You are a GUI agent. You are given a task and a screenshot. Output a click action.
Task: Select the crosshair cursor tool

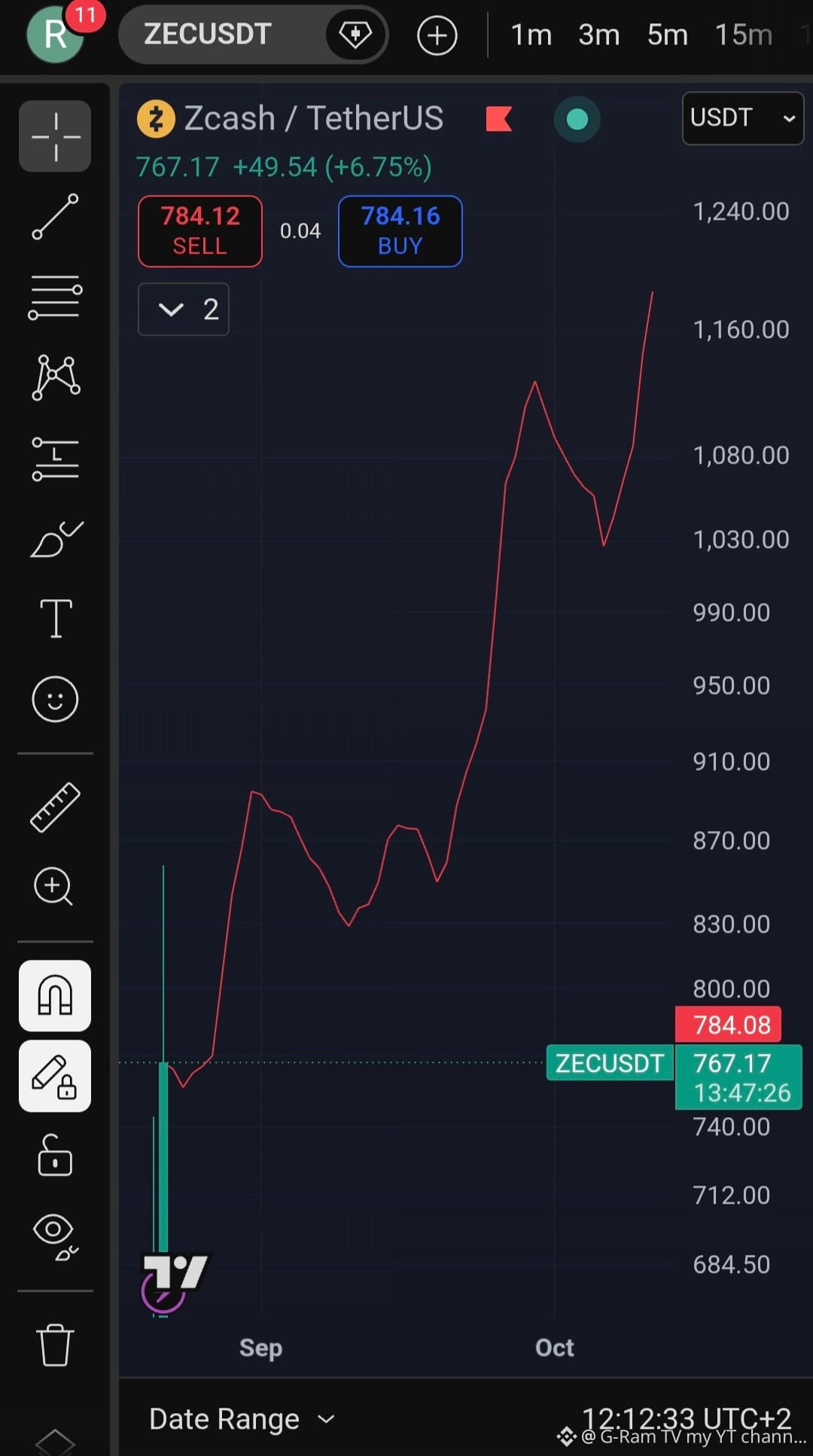(x=55, y=136)
